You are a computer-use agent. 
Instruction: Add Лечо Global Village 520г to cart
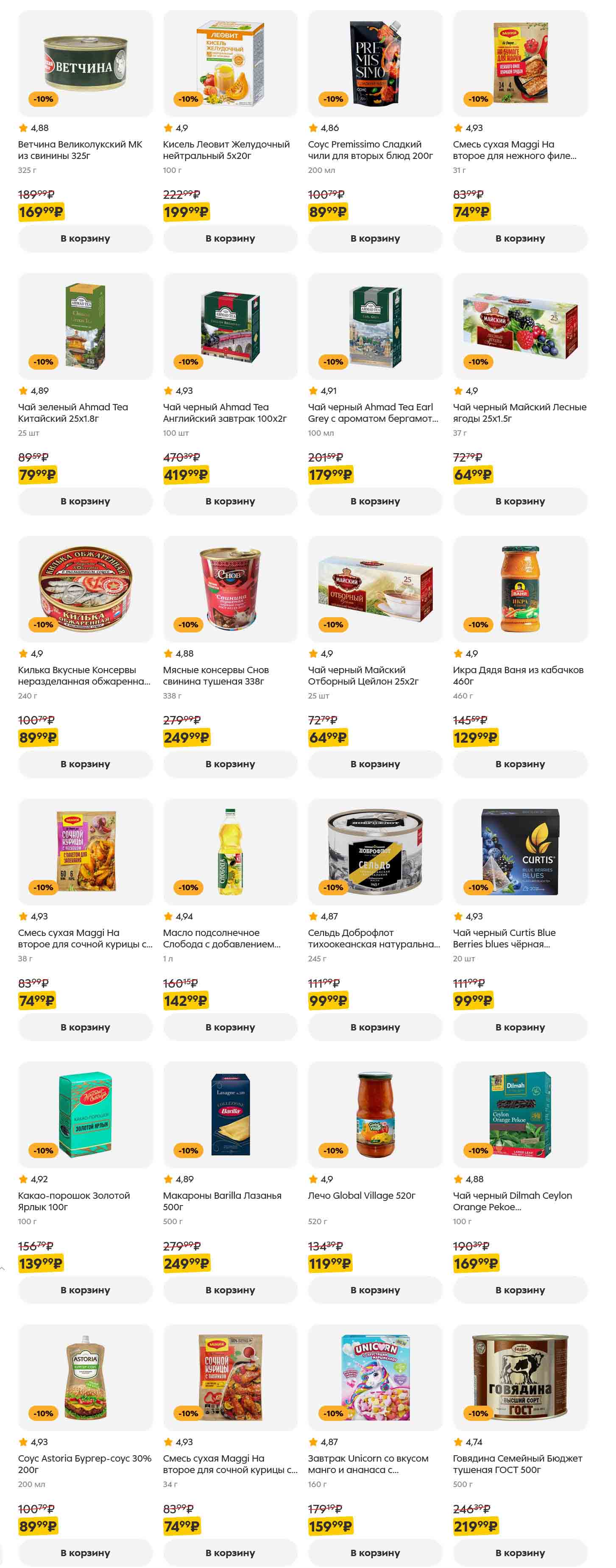pyautogui.click(x=375, y=1290)
